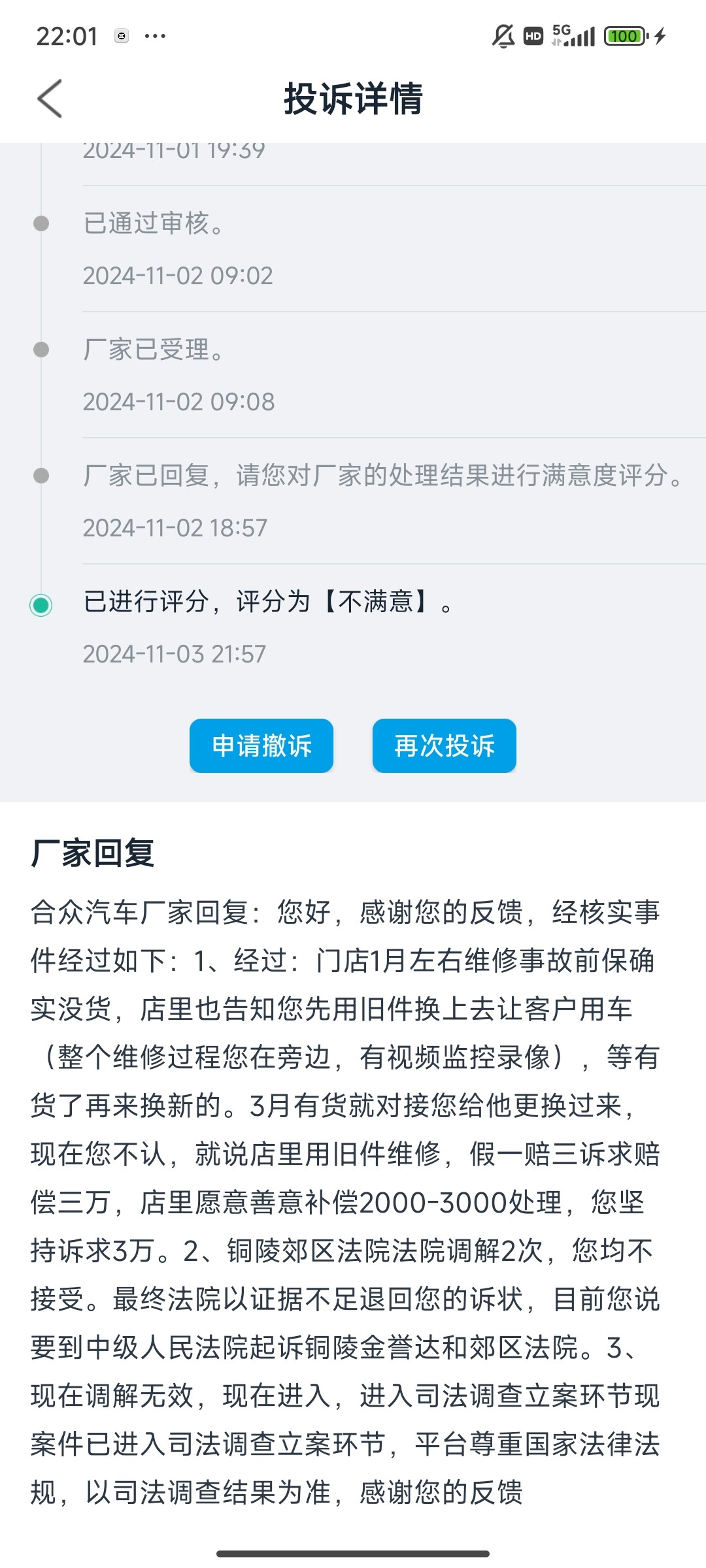Tap the 申请撤诉 button

click(261, 745)
